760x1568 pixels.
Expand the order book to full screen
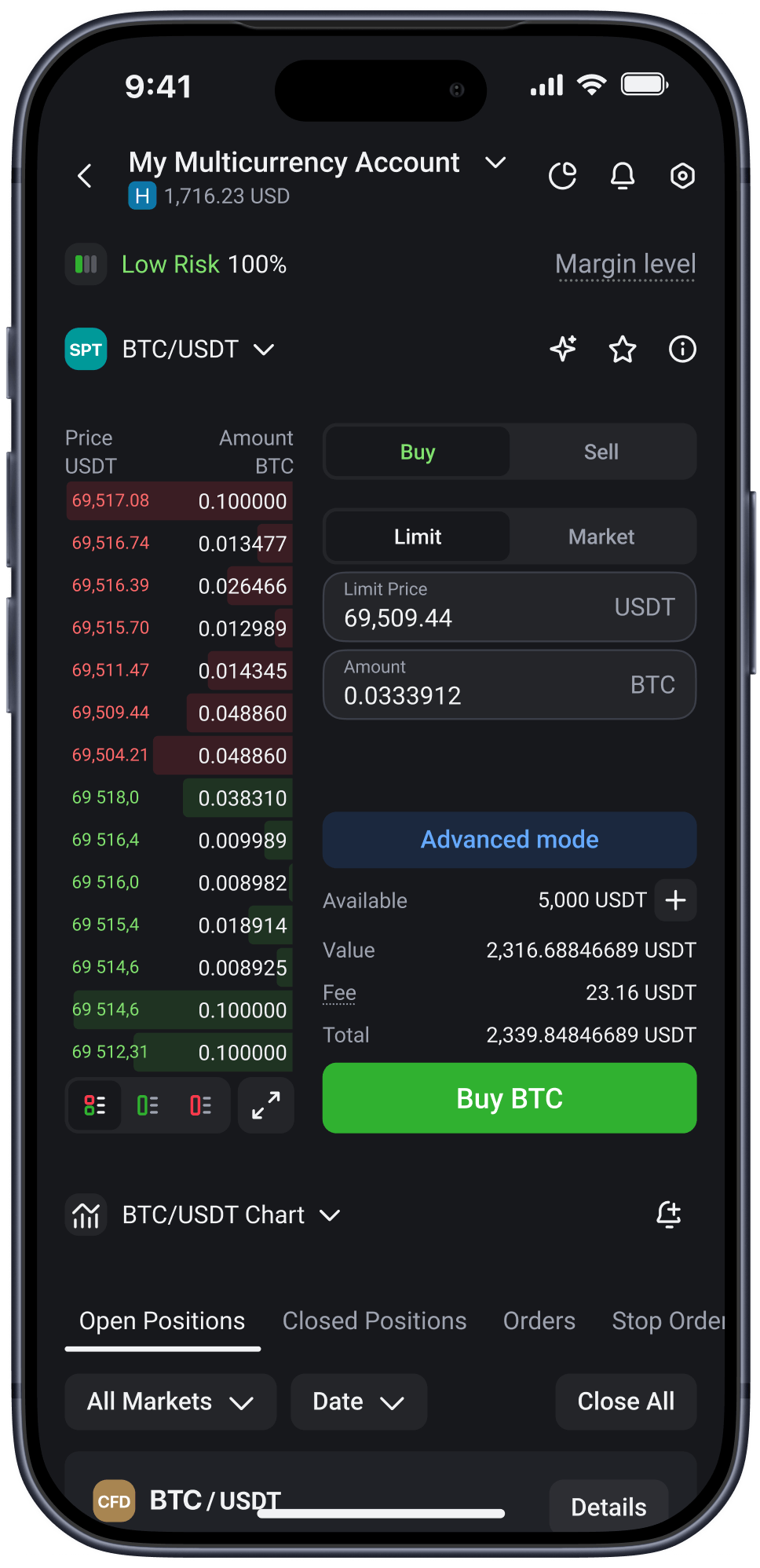click(x=266, y=1105)
